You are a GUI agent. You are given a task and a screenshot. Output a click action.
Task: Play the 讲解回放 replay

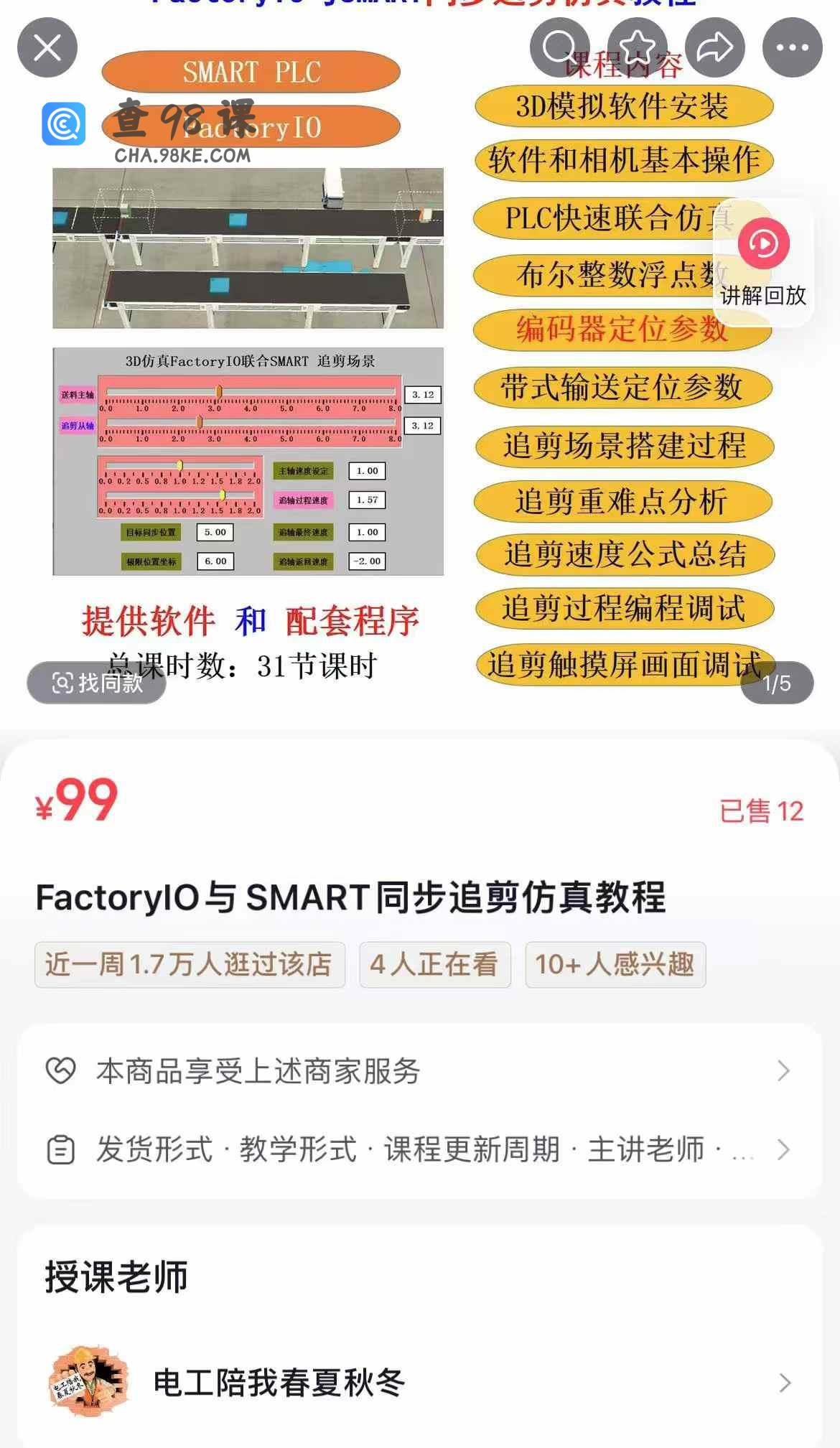click(763, 262)
